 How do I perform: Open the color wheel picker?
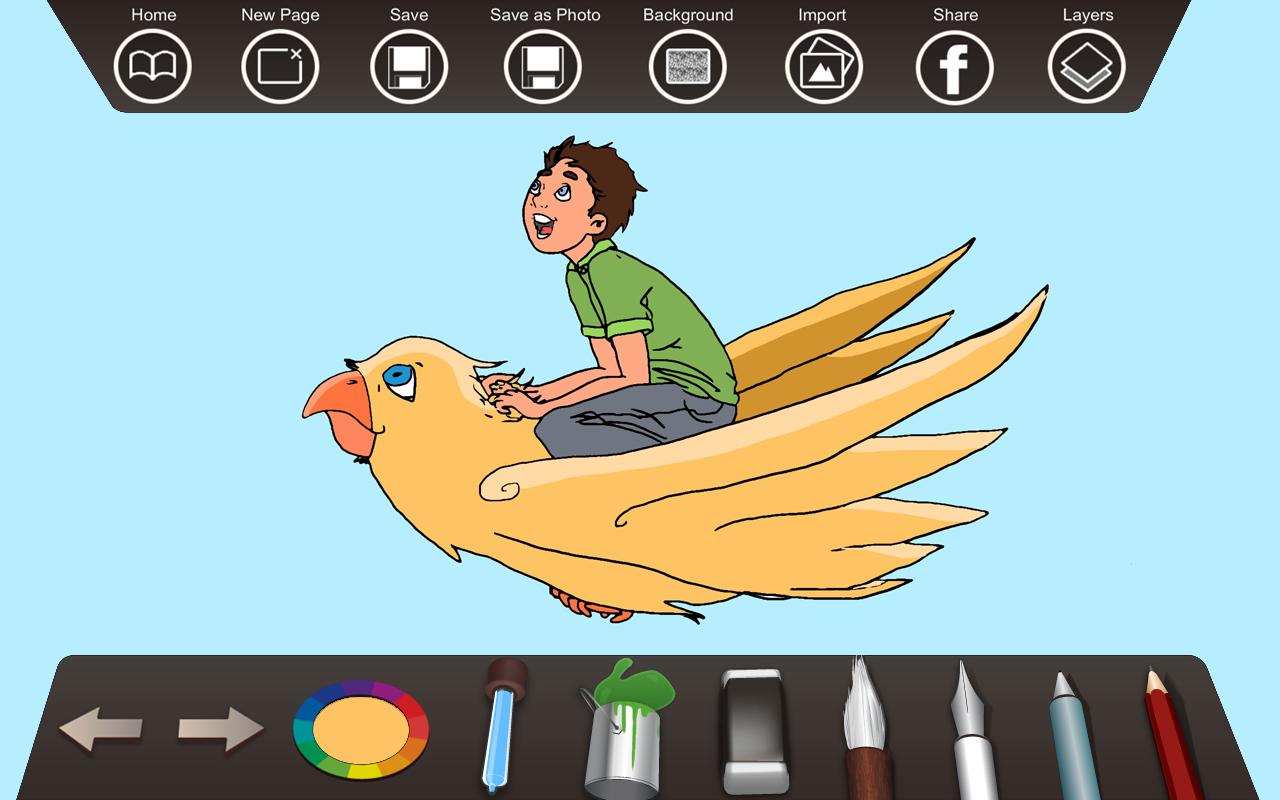click(361, 730)
